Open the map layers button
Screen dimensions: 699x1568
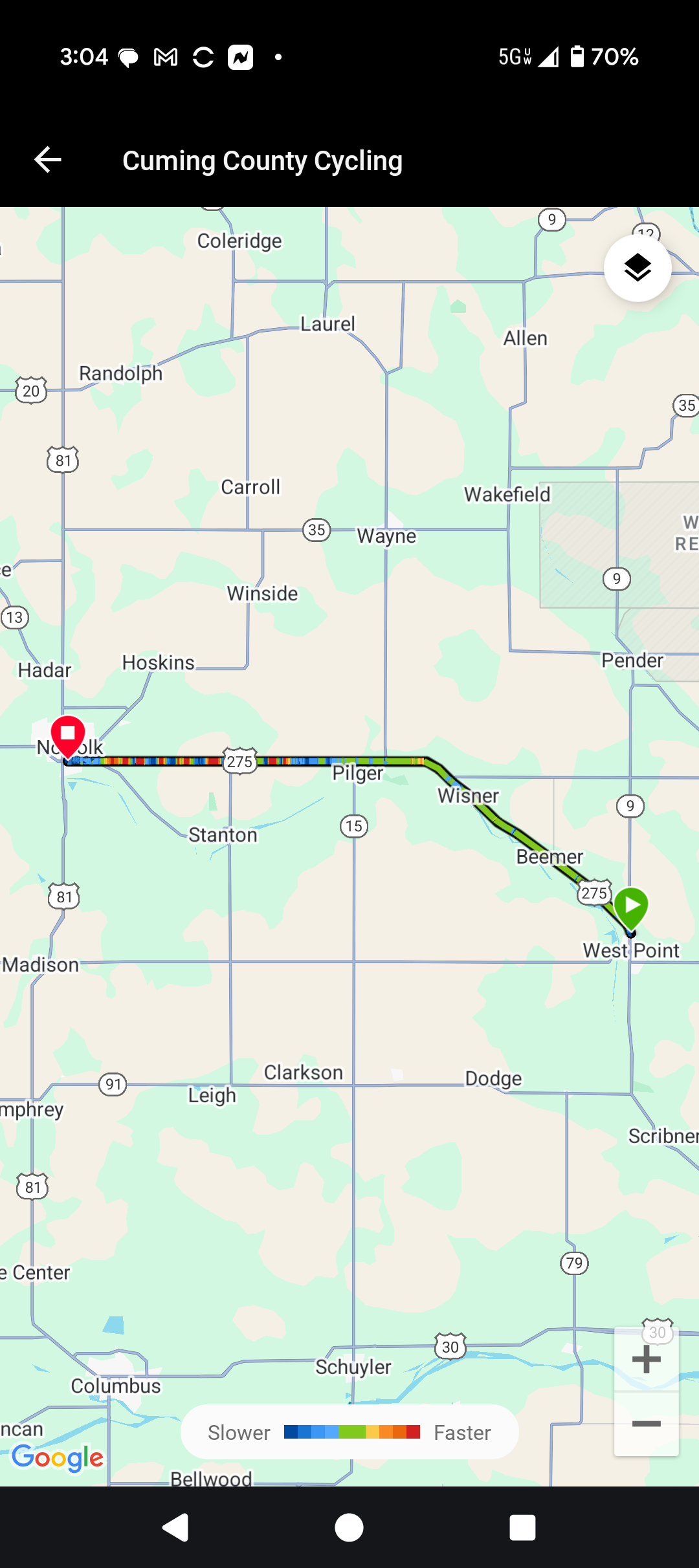click(x=638, y=268)
